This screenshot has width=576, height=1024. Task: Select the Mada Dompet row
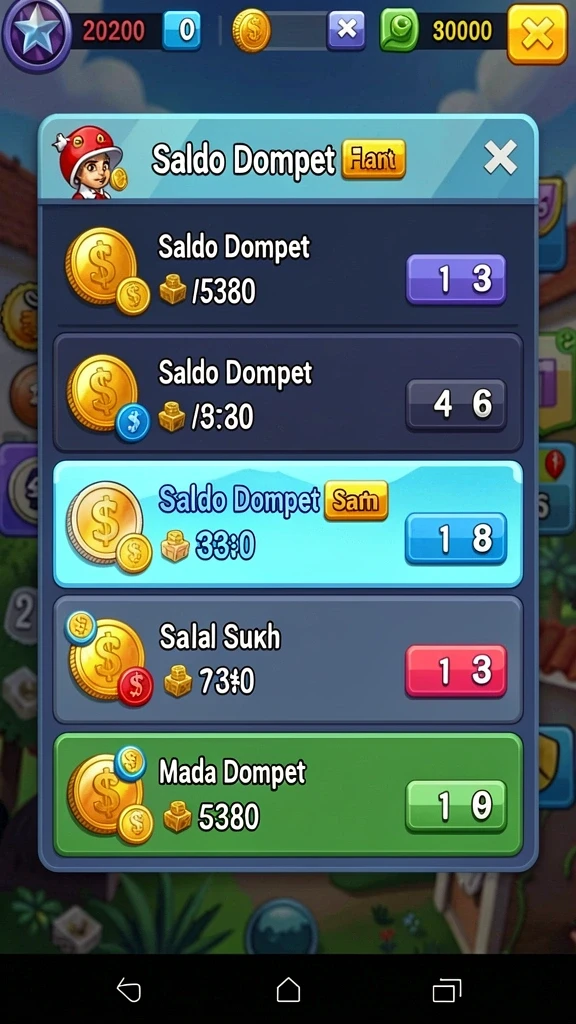tap(288, 795)
